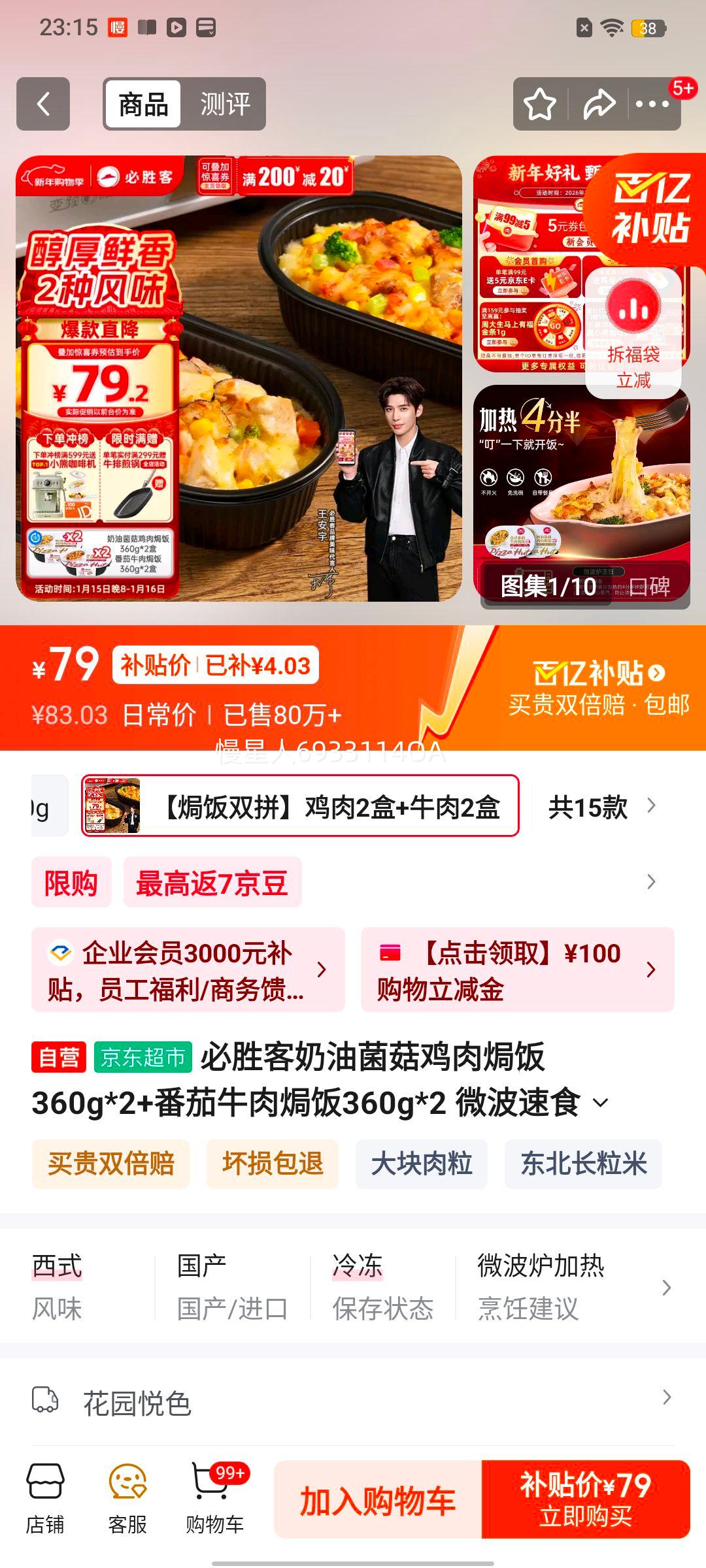Open the share icon at the top
Image resolution: width=706 pixels, height=1568 pixels.
599,103
